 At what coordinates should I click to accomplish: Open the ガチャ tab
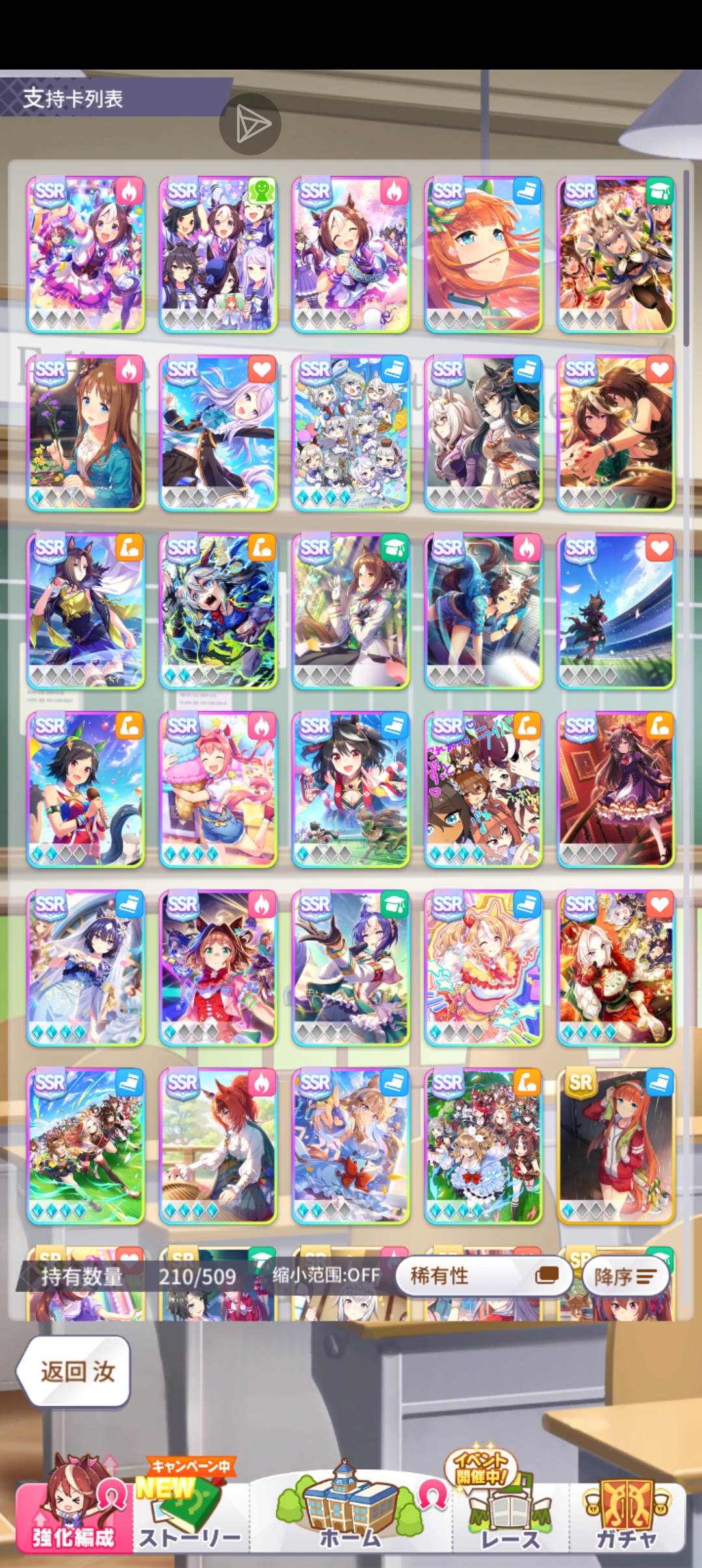pyautogui.click(x=626, y=1515)
